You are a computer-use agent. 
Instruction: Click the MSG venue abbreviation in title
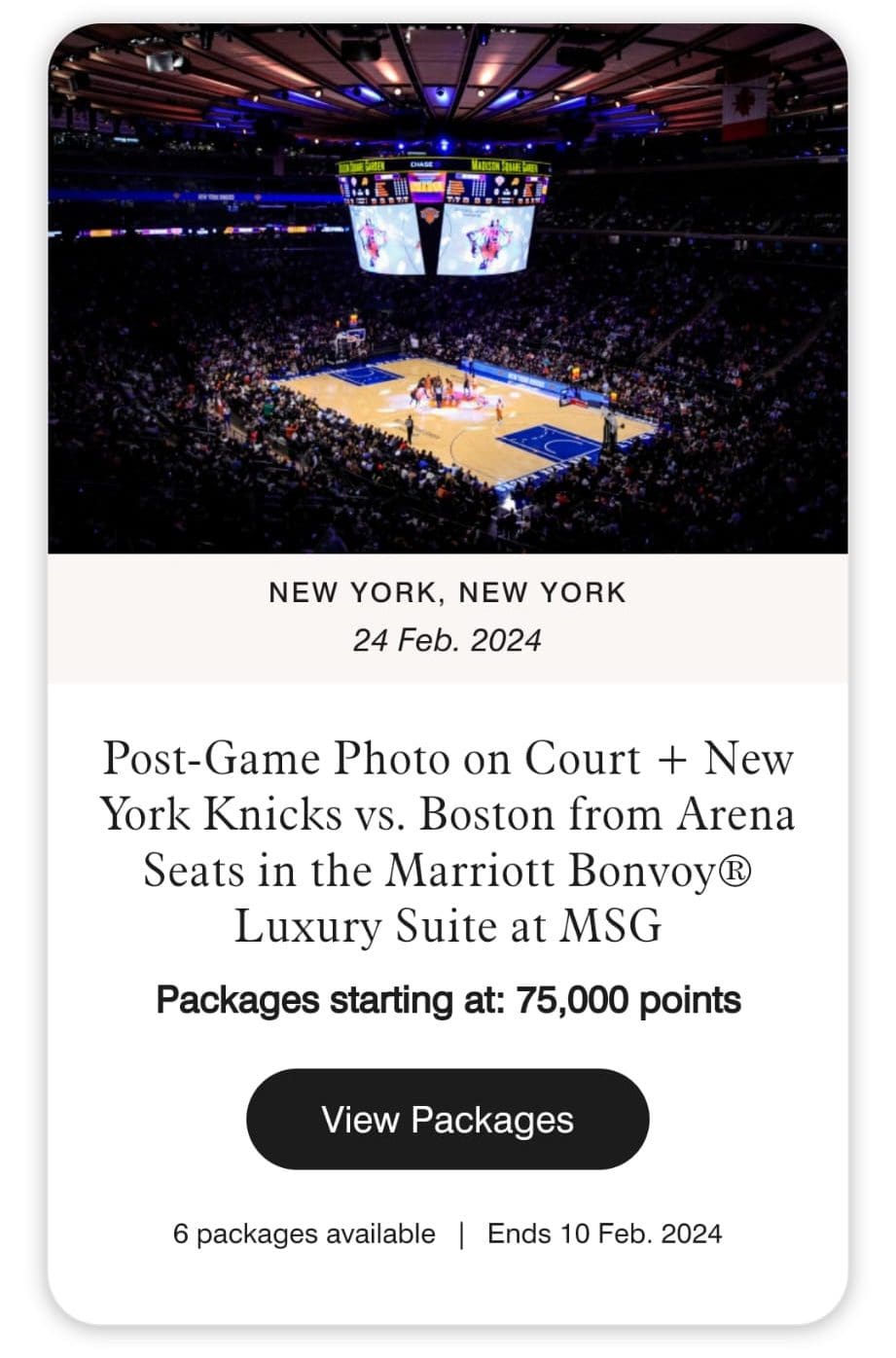[618, 926]
